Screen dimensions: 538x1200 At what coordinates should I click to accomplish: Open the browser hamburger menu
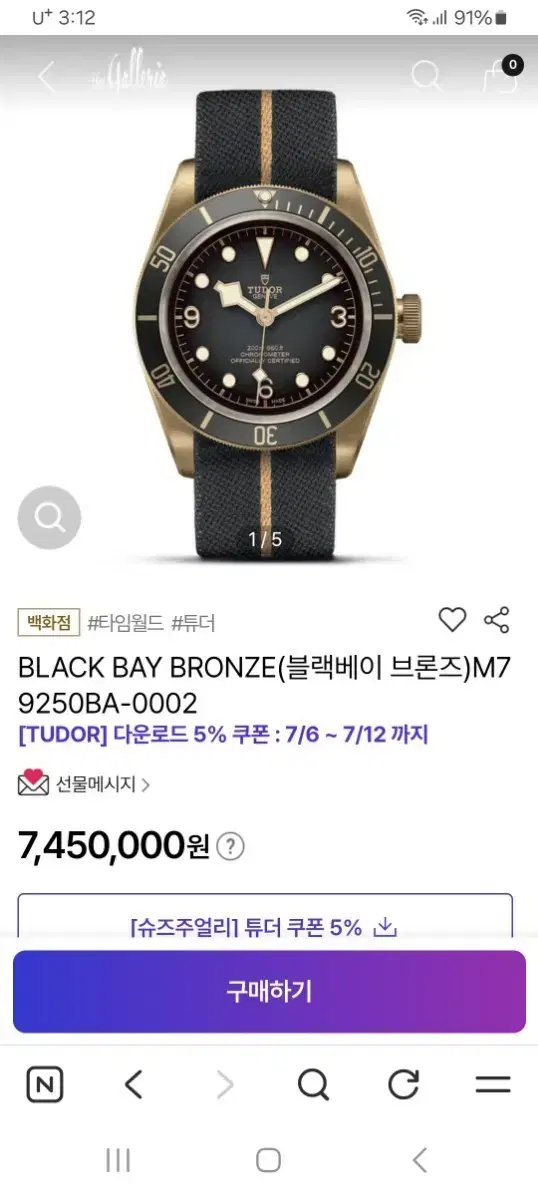pyautogui.click(x=492, y=1084)
